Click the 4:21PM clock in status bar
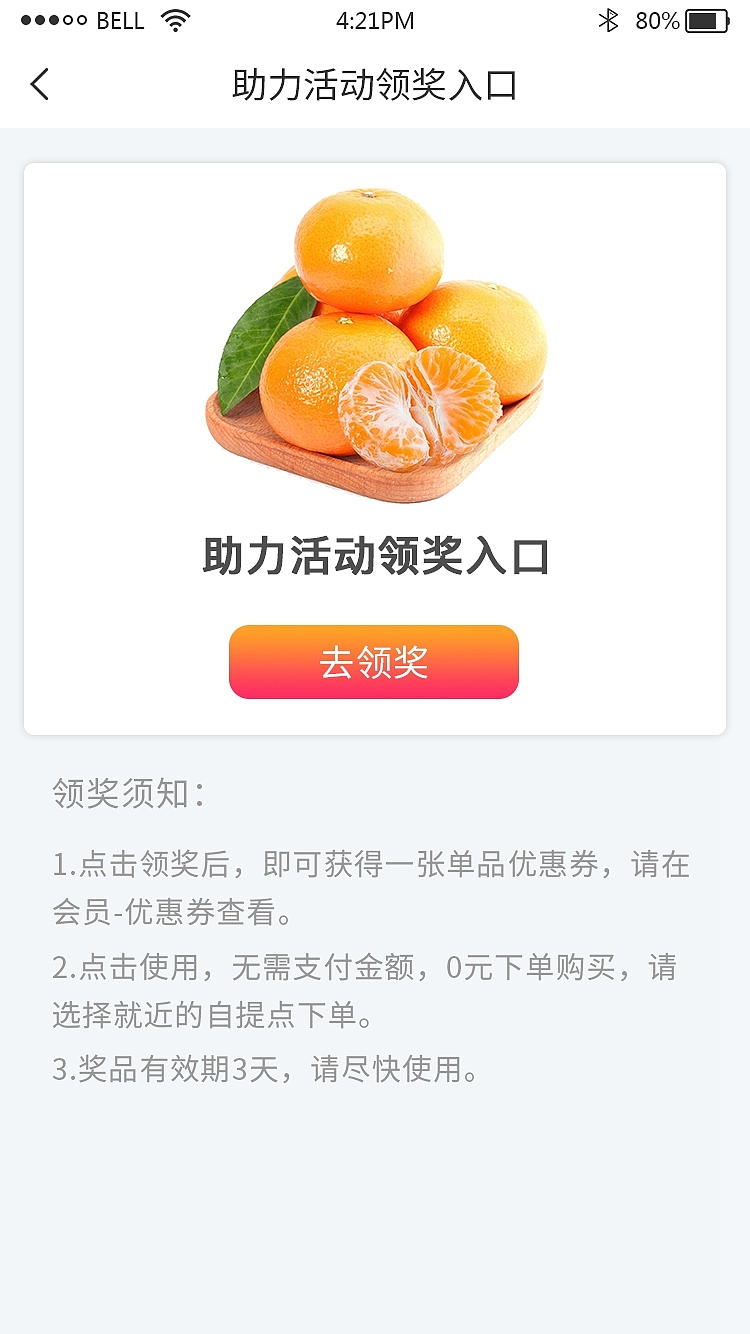Viewport: 750px width, 1334px height. 375,20
